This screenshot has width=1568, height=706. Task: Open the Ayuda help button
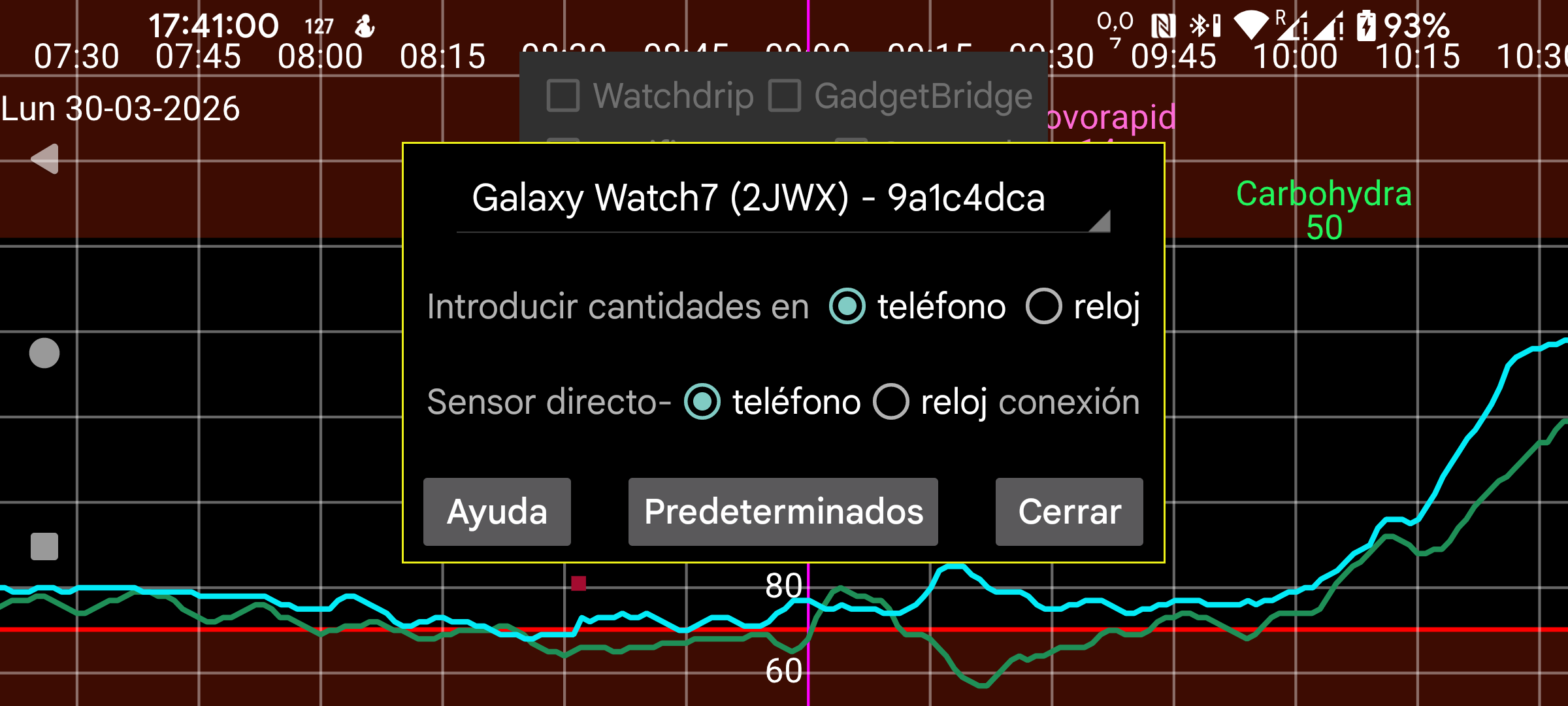pos(497,512)
